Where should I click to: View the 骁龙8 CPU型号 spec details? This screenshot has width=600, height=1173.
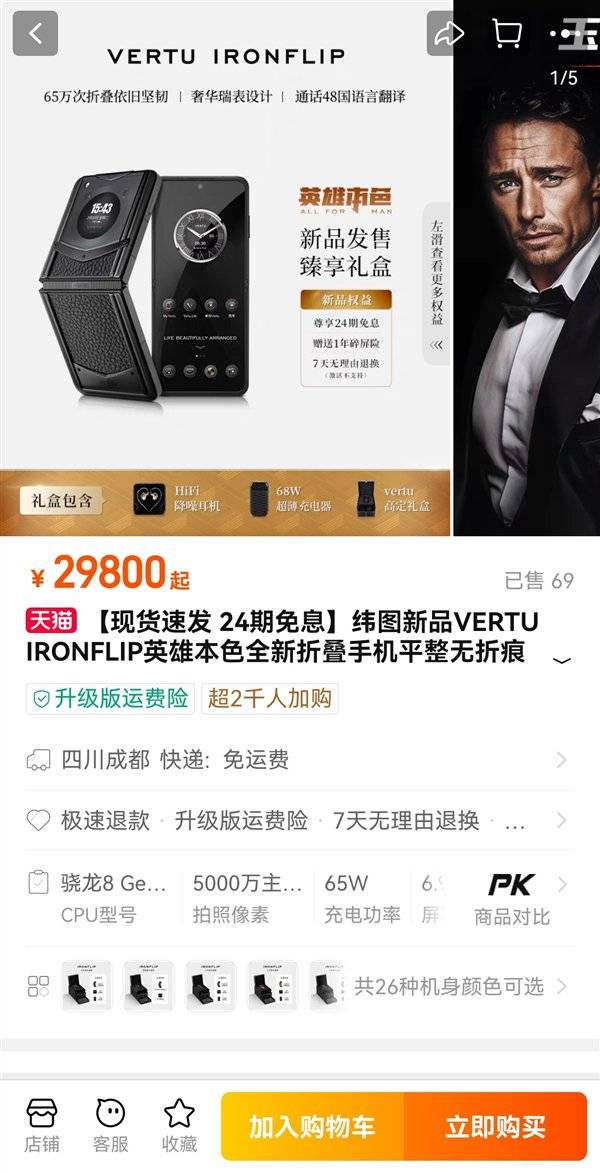(100, 897)
